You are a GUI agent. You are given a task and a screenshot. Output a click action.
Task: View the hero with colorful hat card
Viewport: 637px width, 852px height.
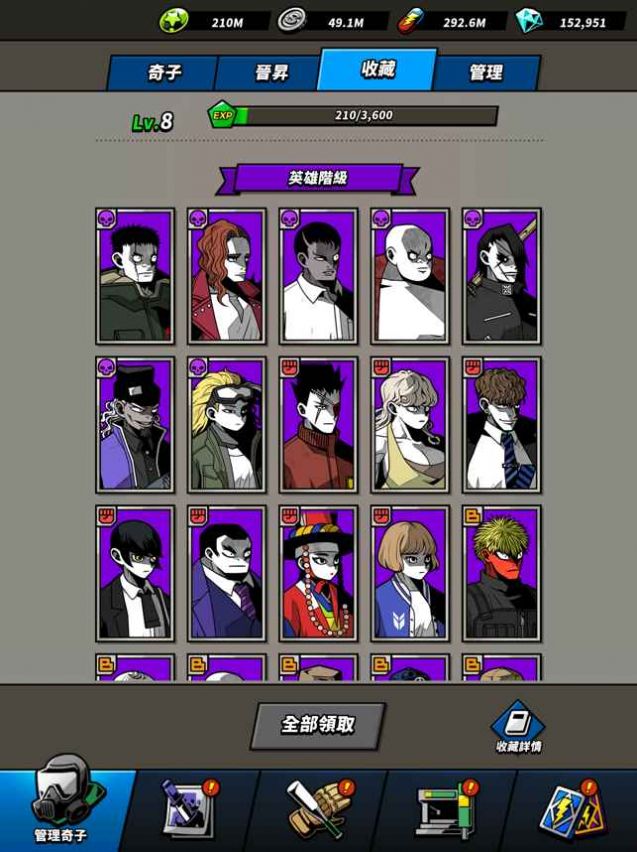[x=319, y=574]
